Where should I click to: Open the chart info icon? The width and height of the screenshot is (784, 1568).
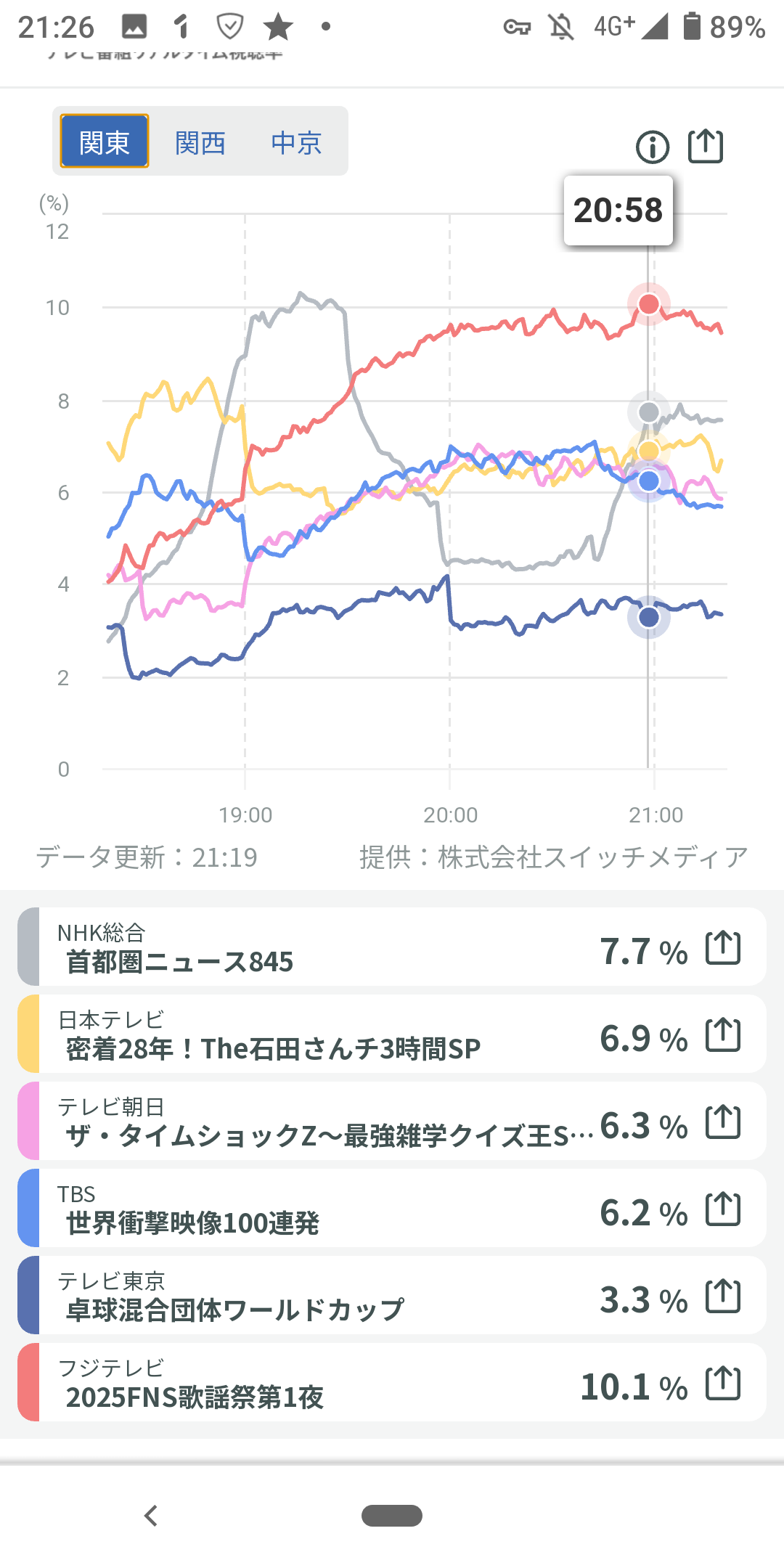[x=652, y=147]
